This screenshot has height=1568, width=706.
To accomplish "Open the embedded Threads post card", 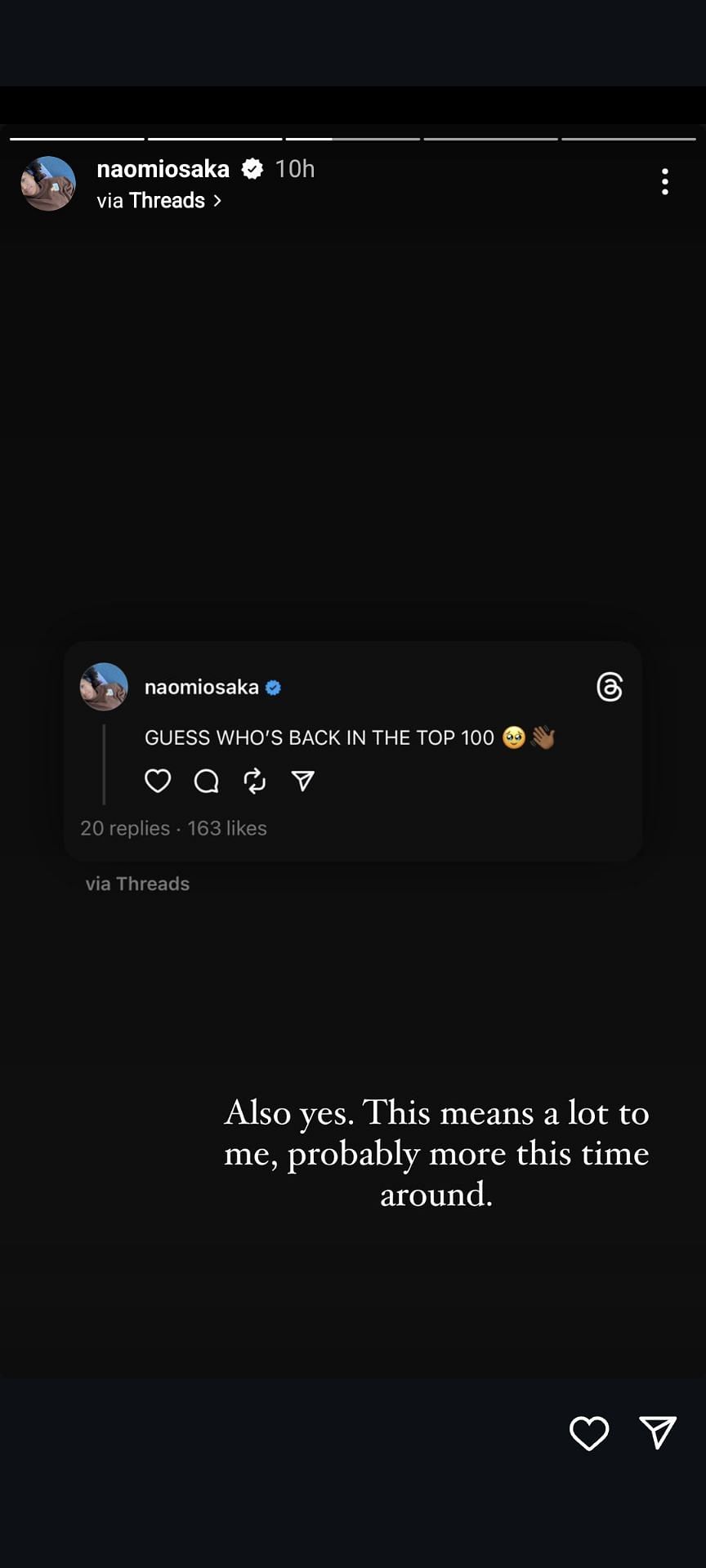I will [x=353, y=751].
